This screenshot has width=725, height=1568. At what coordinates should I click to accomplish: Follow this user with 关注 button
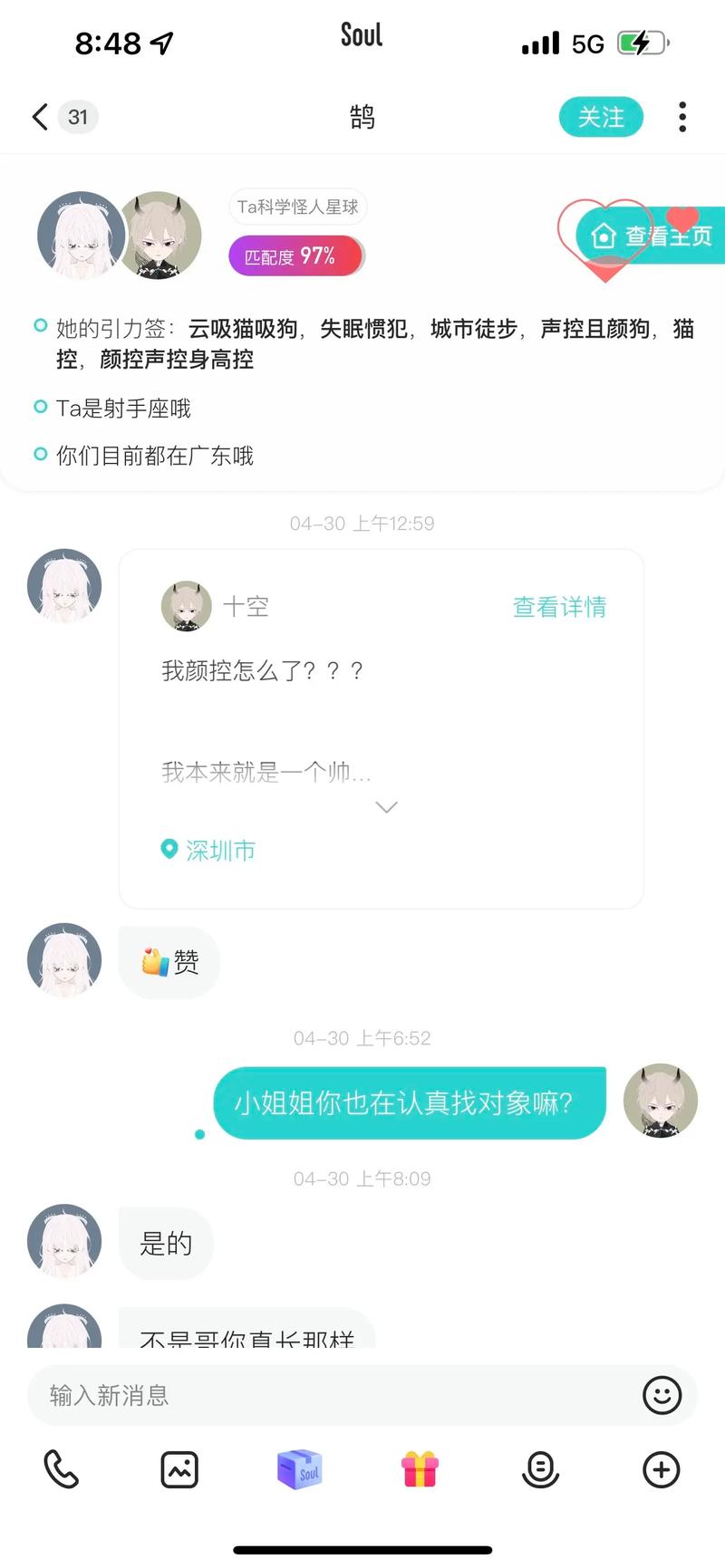coord(601,118)
